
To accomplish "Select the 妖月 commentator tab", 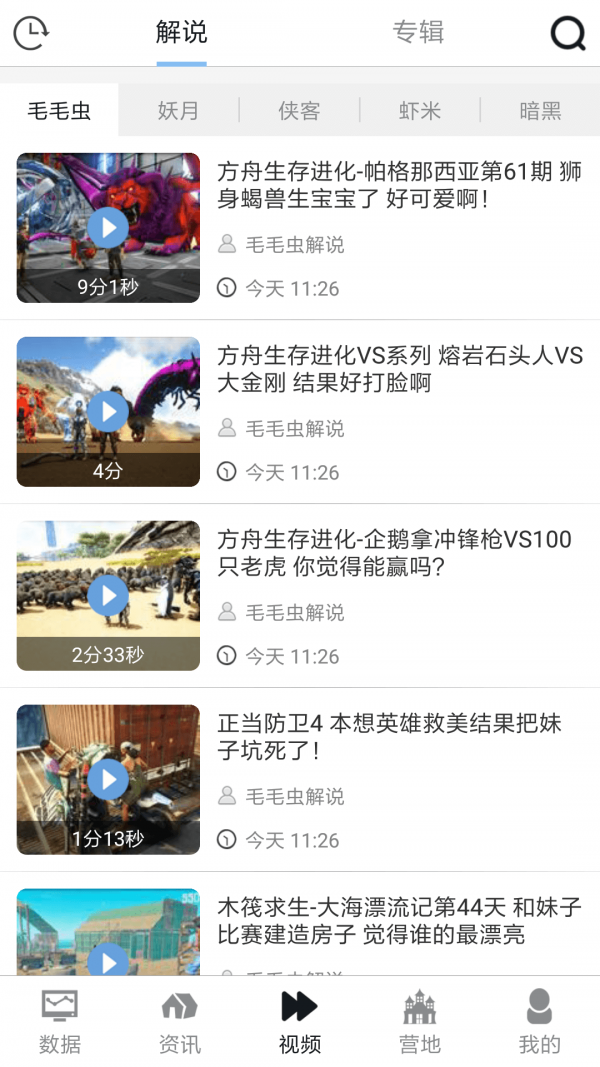I will [x=178, y=111].
